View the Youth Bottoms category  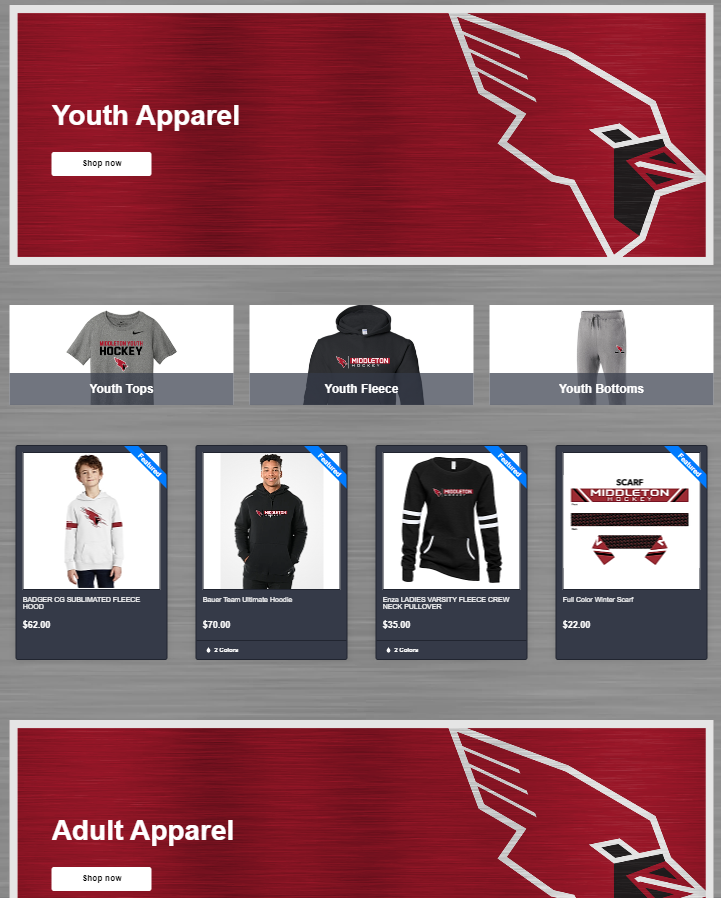pos(601,356)
